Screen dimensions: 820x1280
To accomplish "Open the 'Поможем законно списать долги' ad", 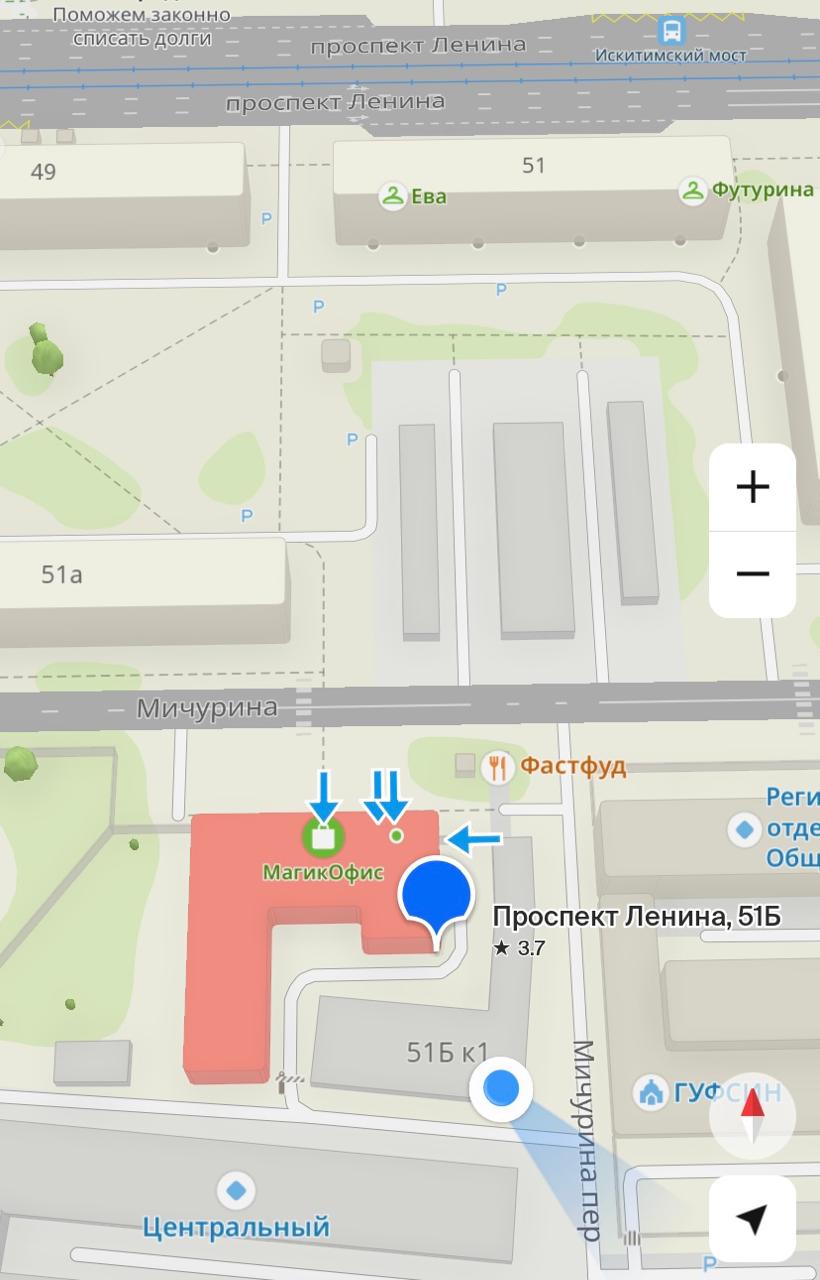I will [x=141, y=28].
